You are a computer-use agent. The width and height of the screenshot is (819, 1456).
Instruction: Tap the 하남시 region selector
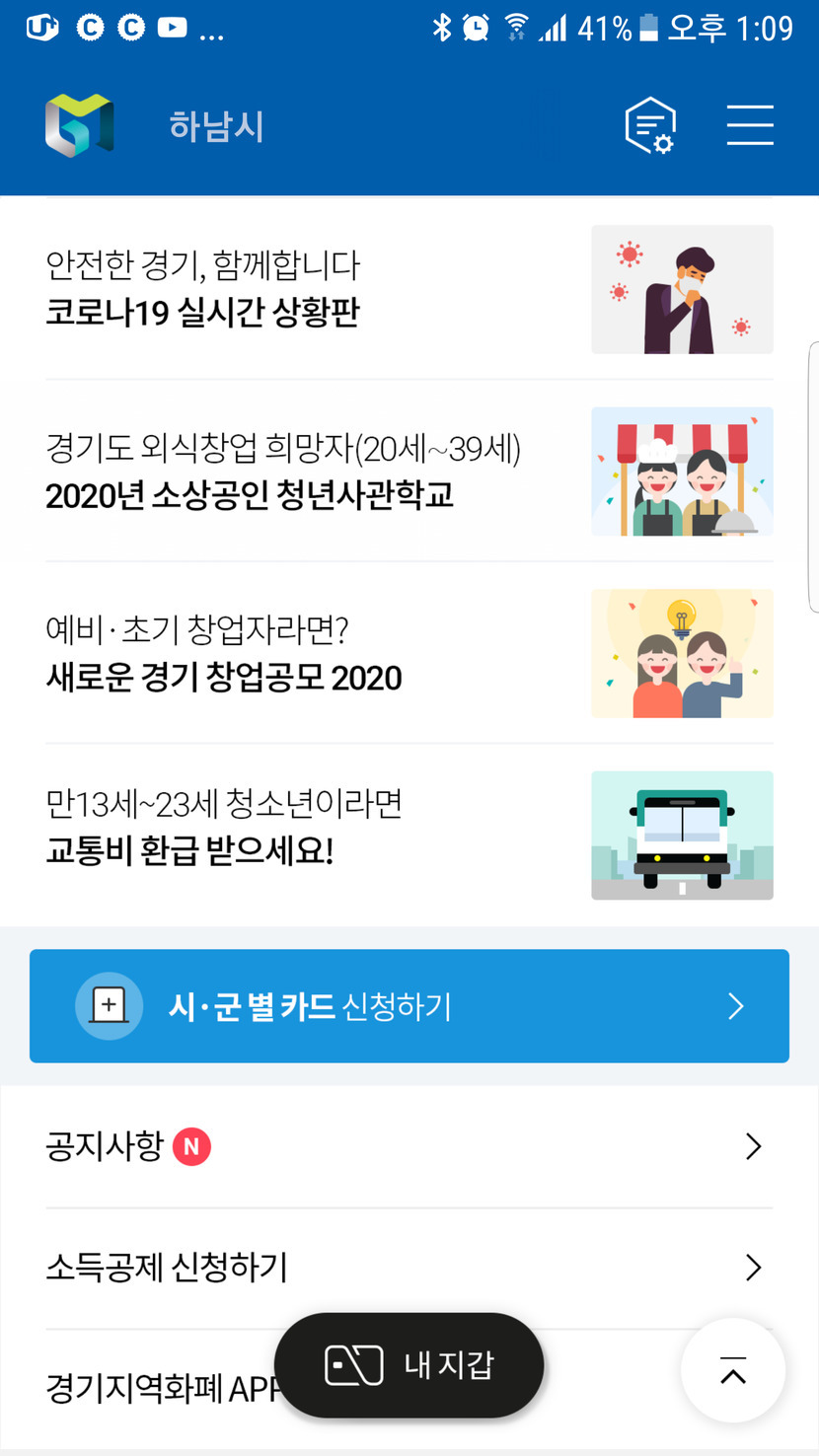click(x=216, y=127)
